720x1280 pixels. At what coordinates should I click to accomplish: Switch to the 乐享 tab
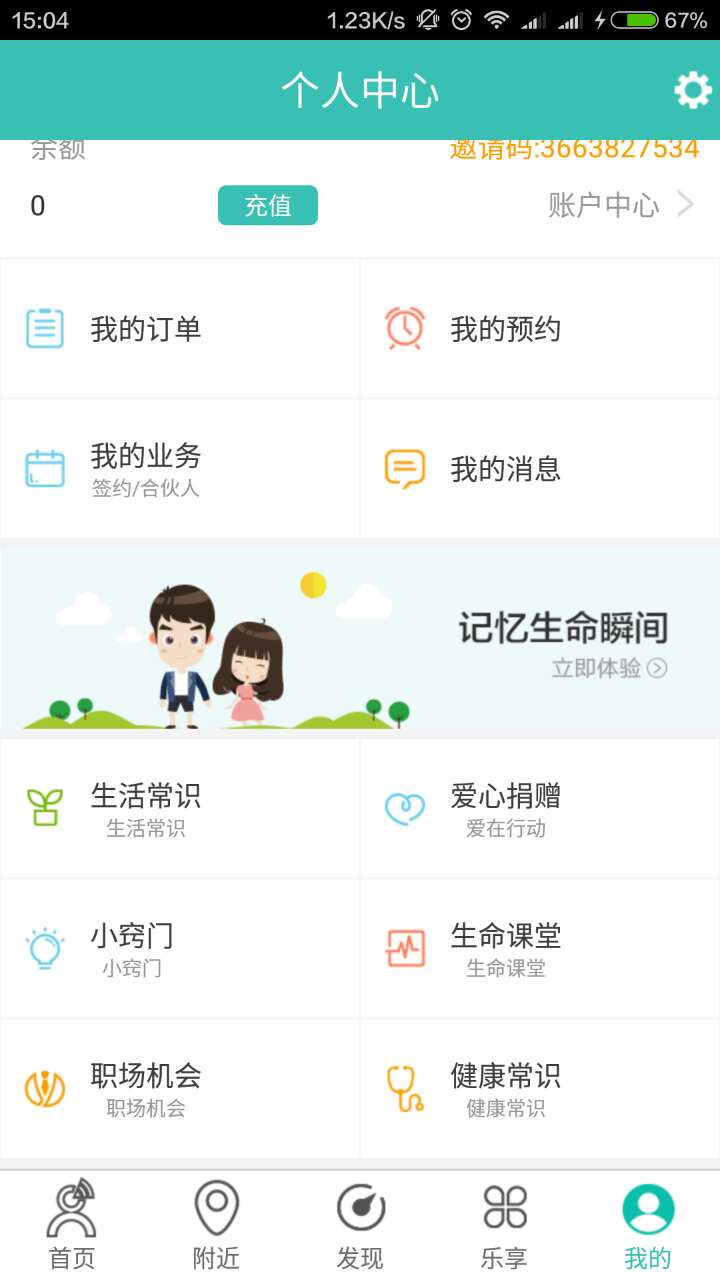click(x=504, y=1225)
